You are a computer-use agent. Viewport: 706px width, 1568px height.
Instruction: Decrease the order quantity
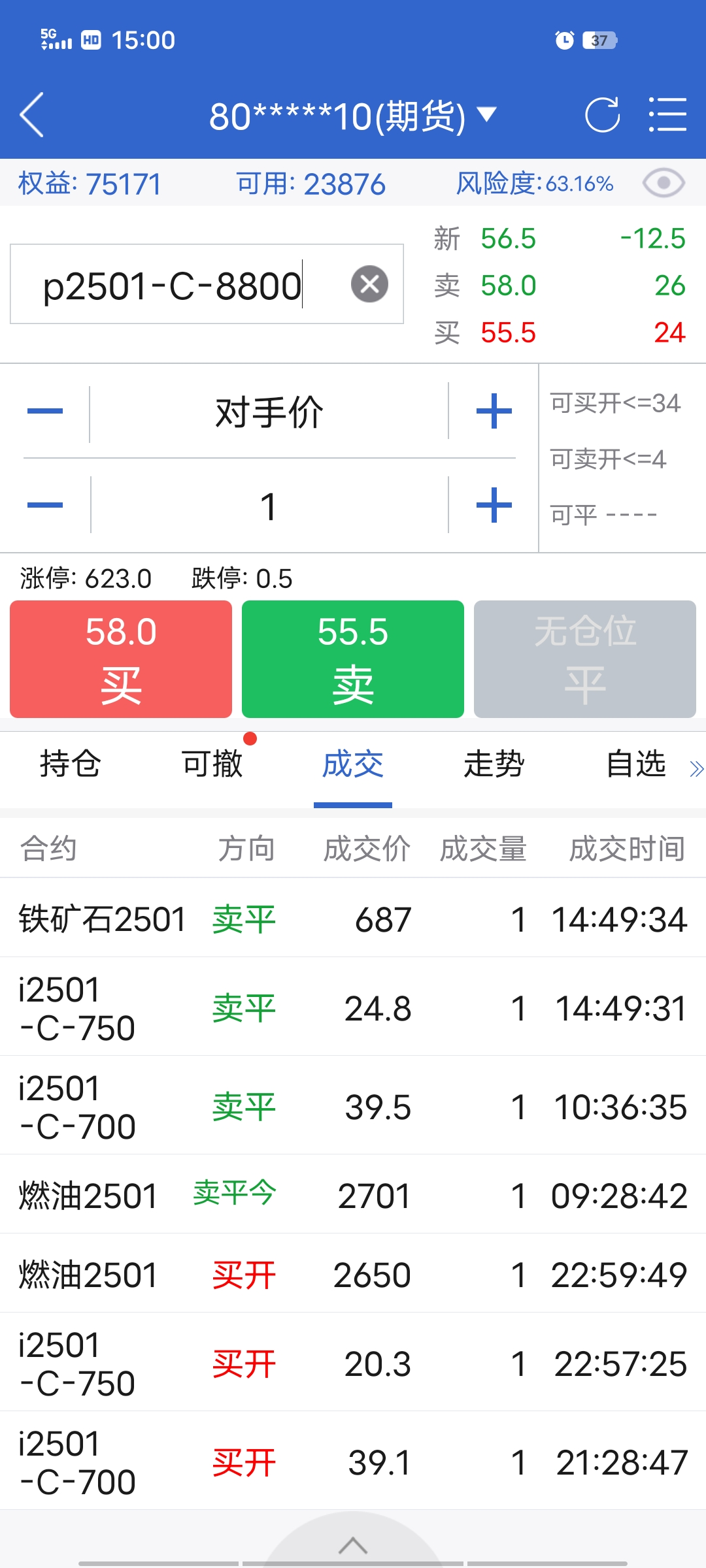pos(45,505)
